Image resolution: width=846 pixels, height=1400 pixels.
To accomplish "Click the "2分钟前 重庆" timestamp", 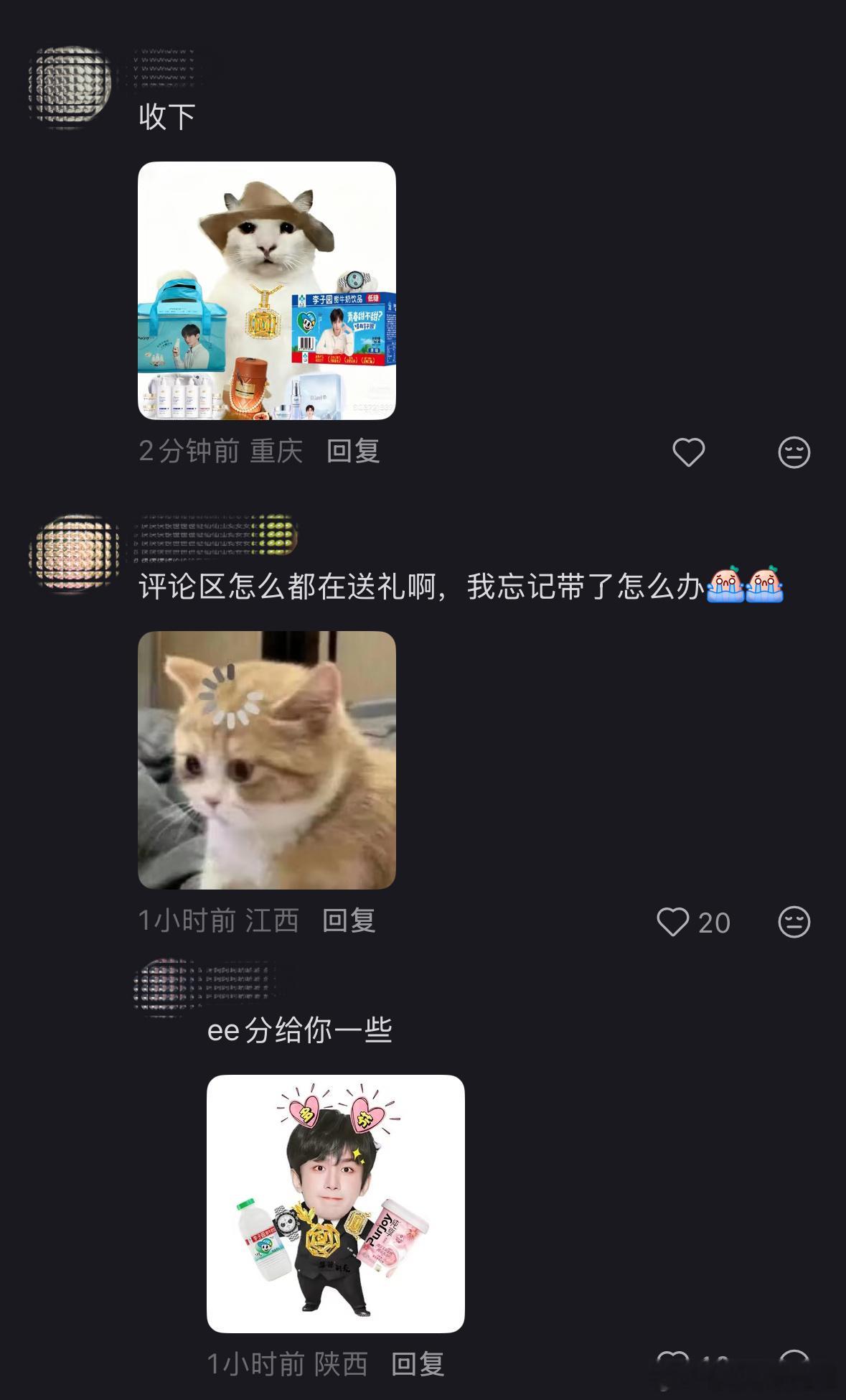I will 220,452.
